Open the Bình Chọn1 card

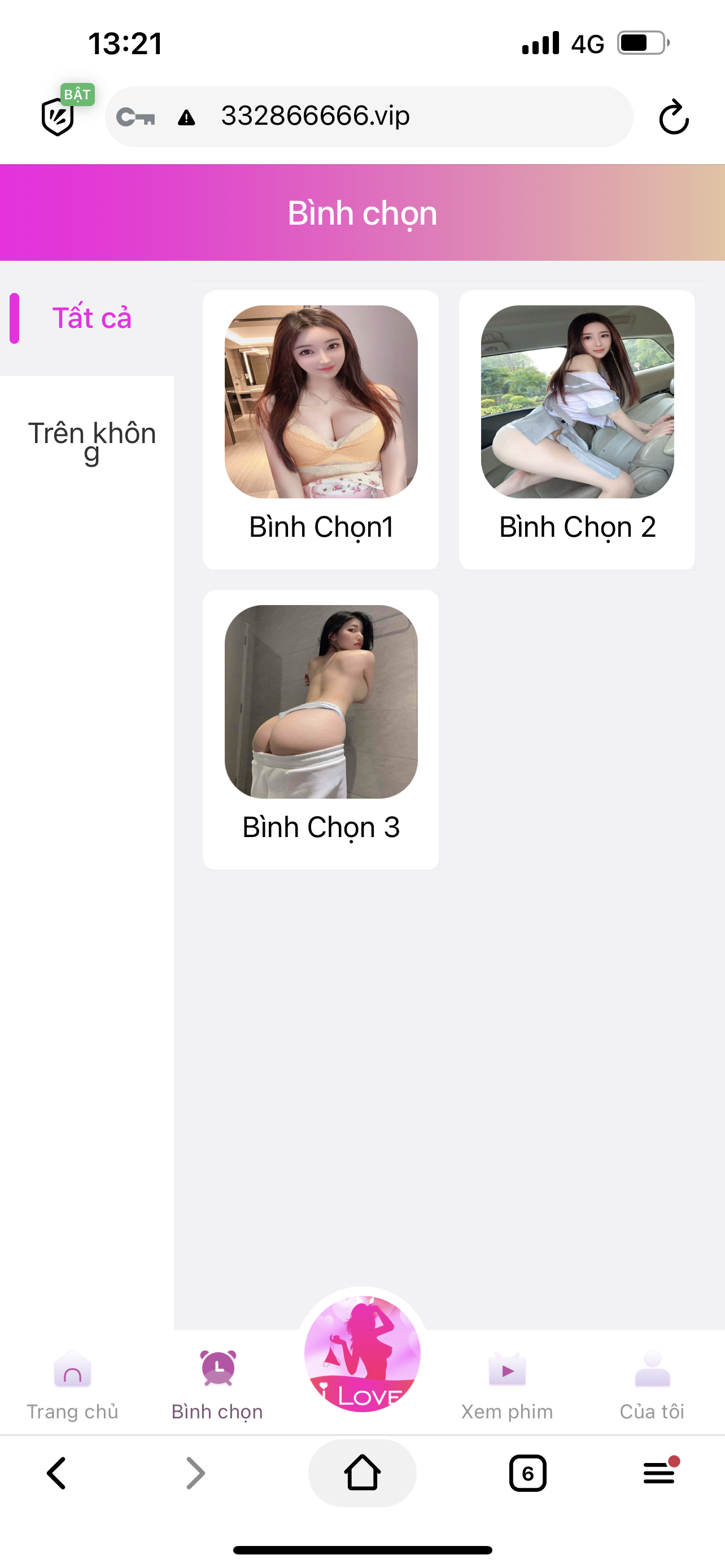321,430
